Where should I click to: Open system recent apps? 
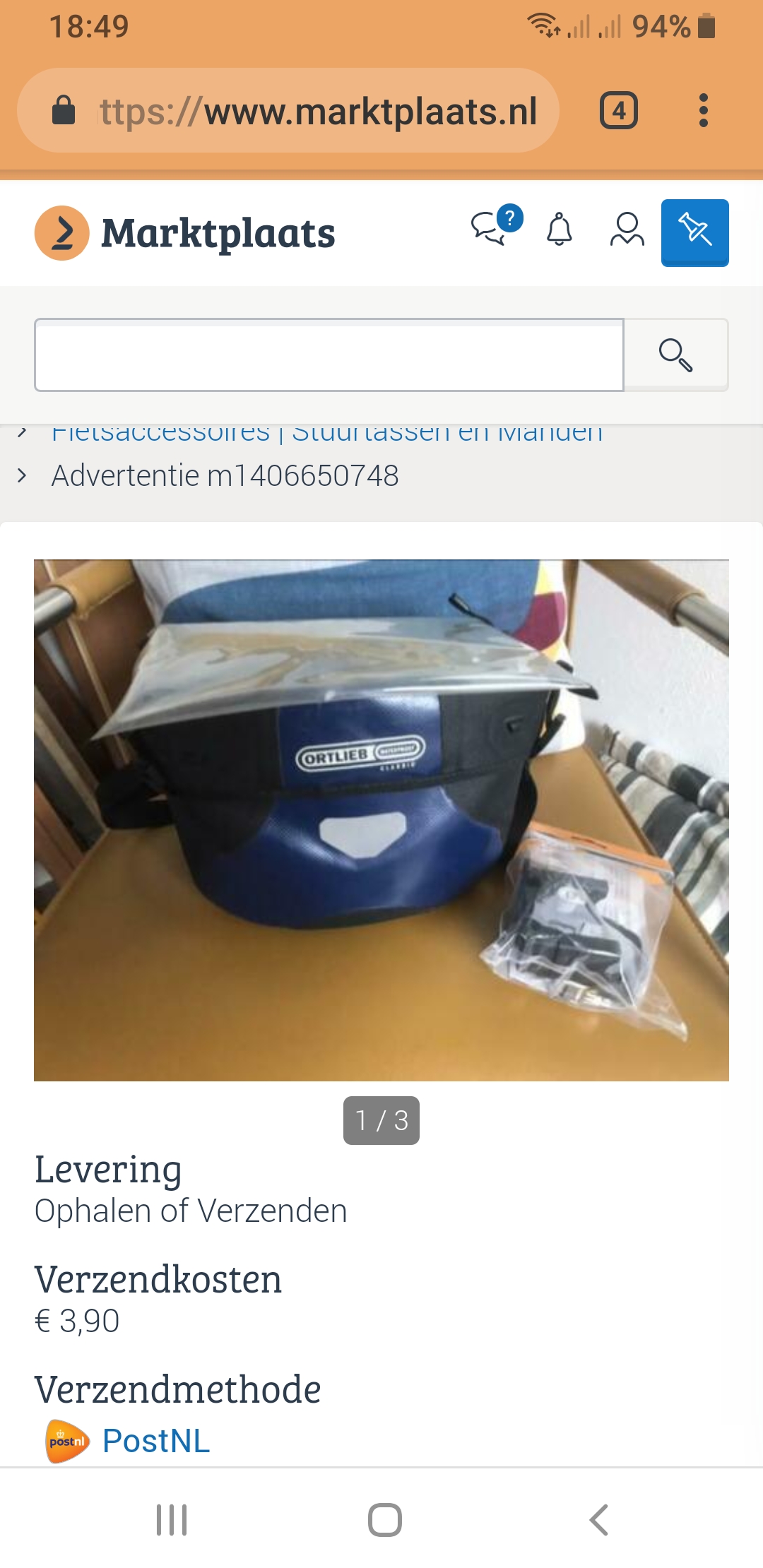[172, 1520]
